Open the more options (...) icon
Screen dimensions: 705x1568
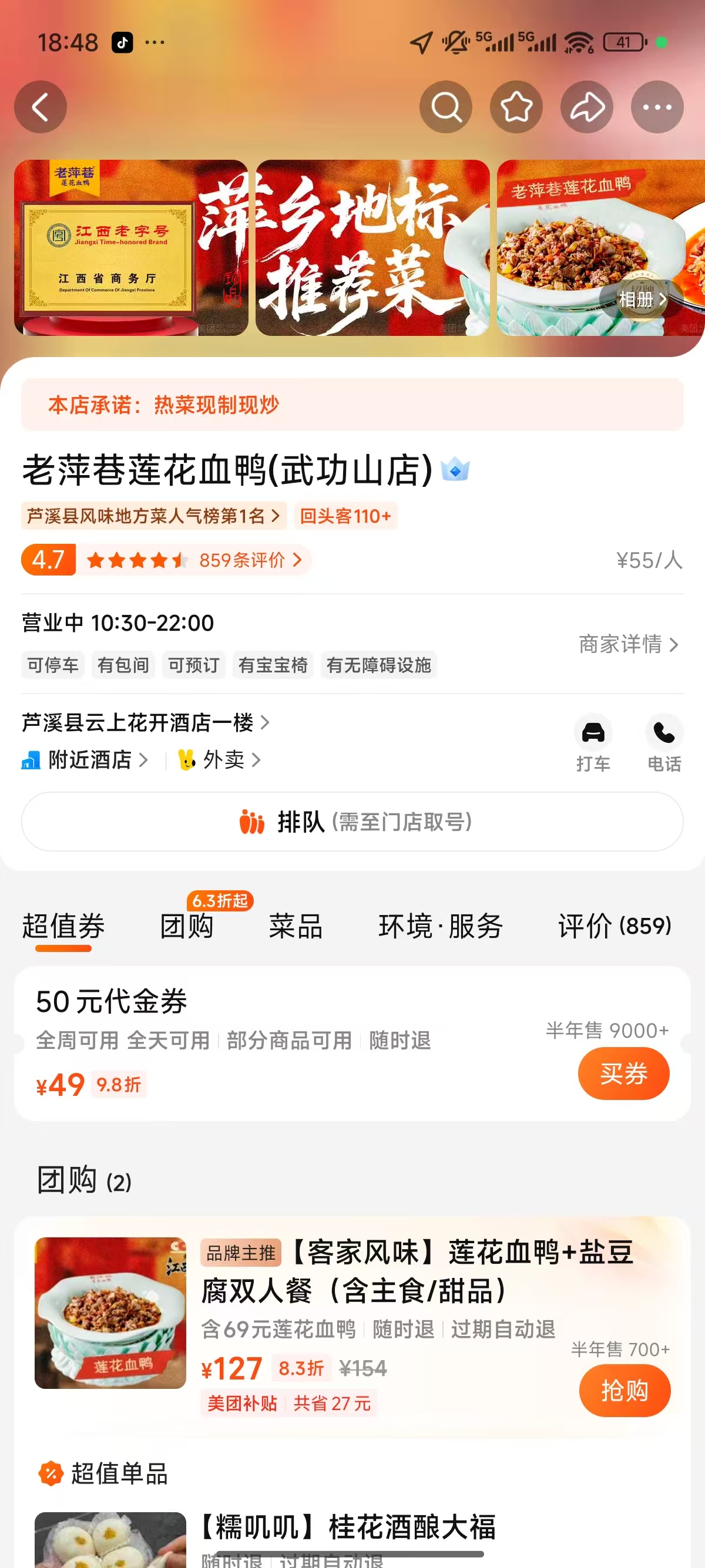click(x=657, y=106)
